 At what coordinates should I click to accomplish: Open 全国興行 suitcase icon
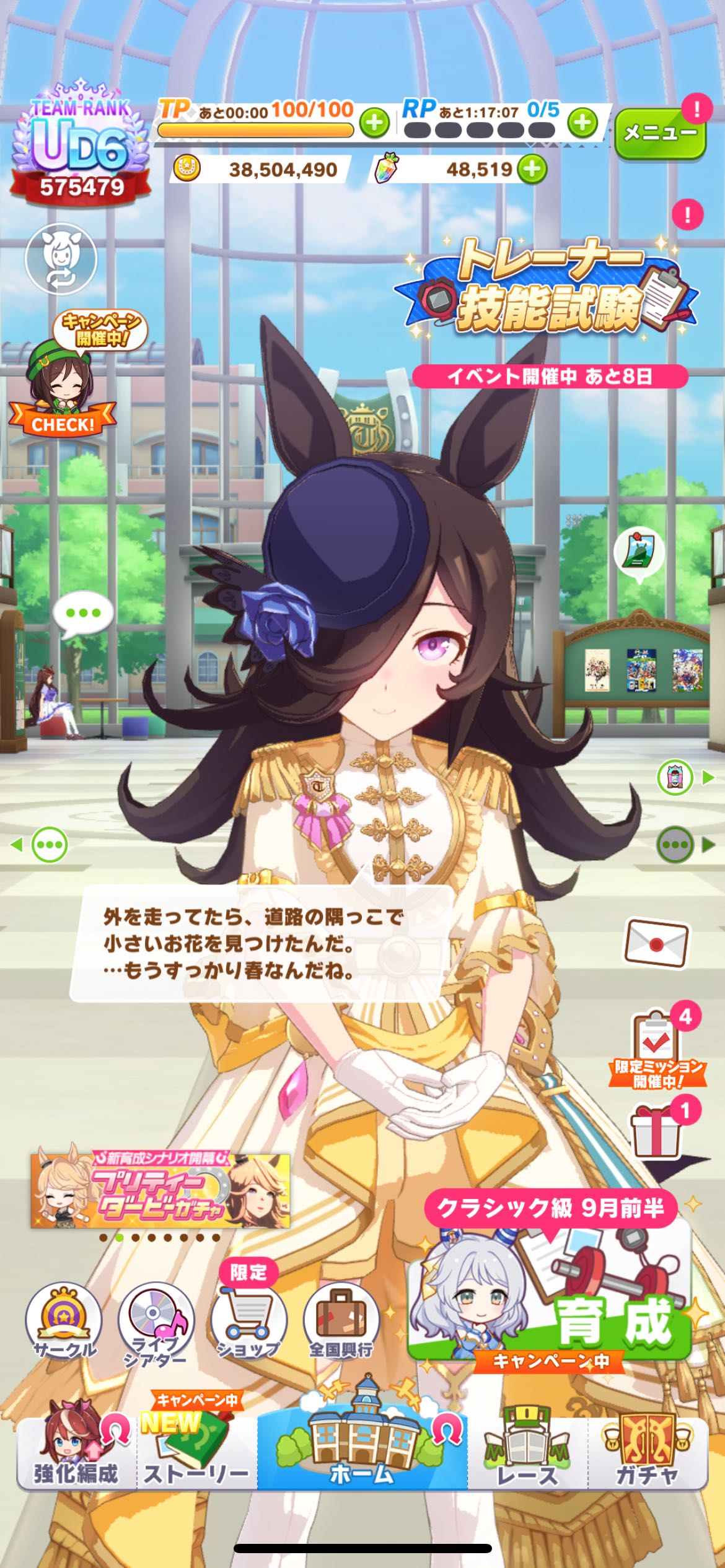tap(341, 1320)
